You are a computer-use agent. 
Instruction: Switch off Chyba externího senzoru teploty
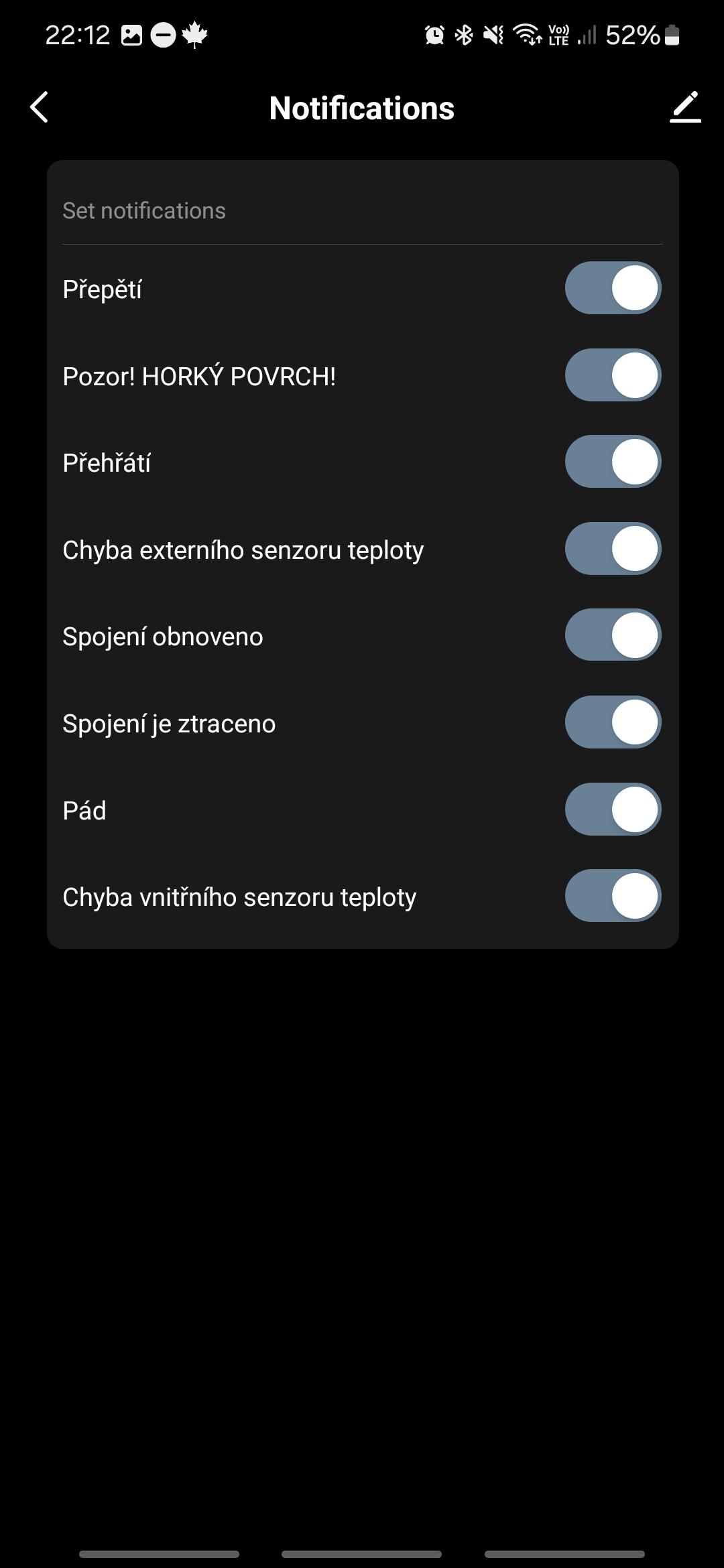pyautogui.click(x=613, y=549)
